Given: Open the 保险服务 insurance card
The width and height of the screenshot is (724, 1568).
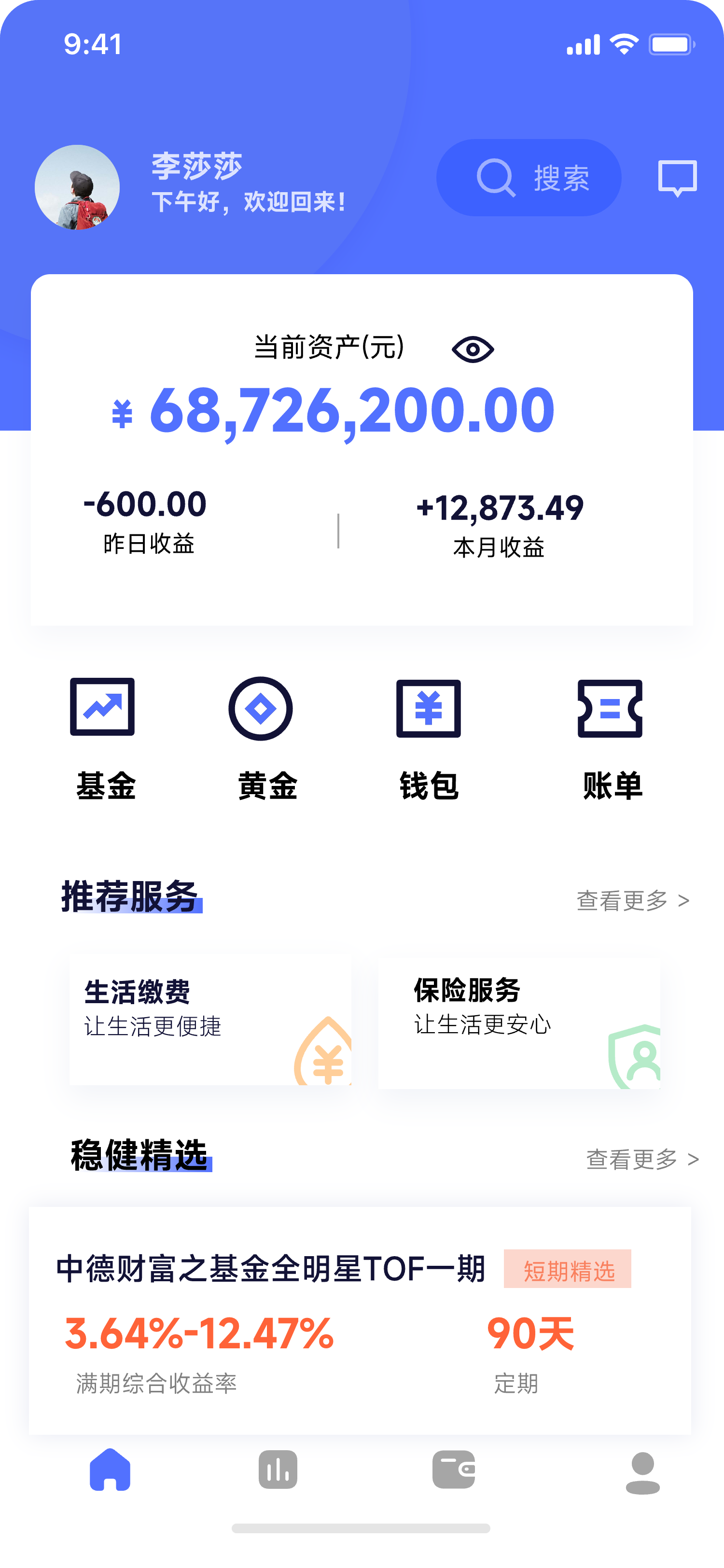Looking at the screenshot, I should [519, 1022].
